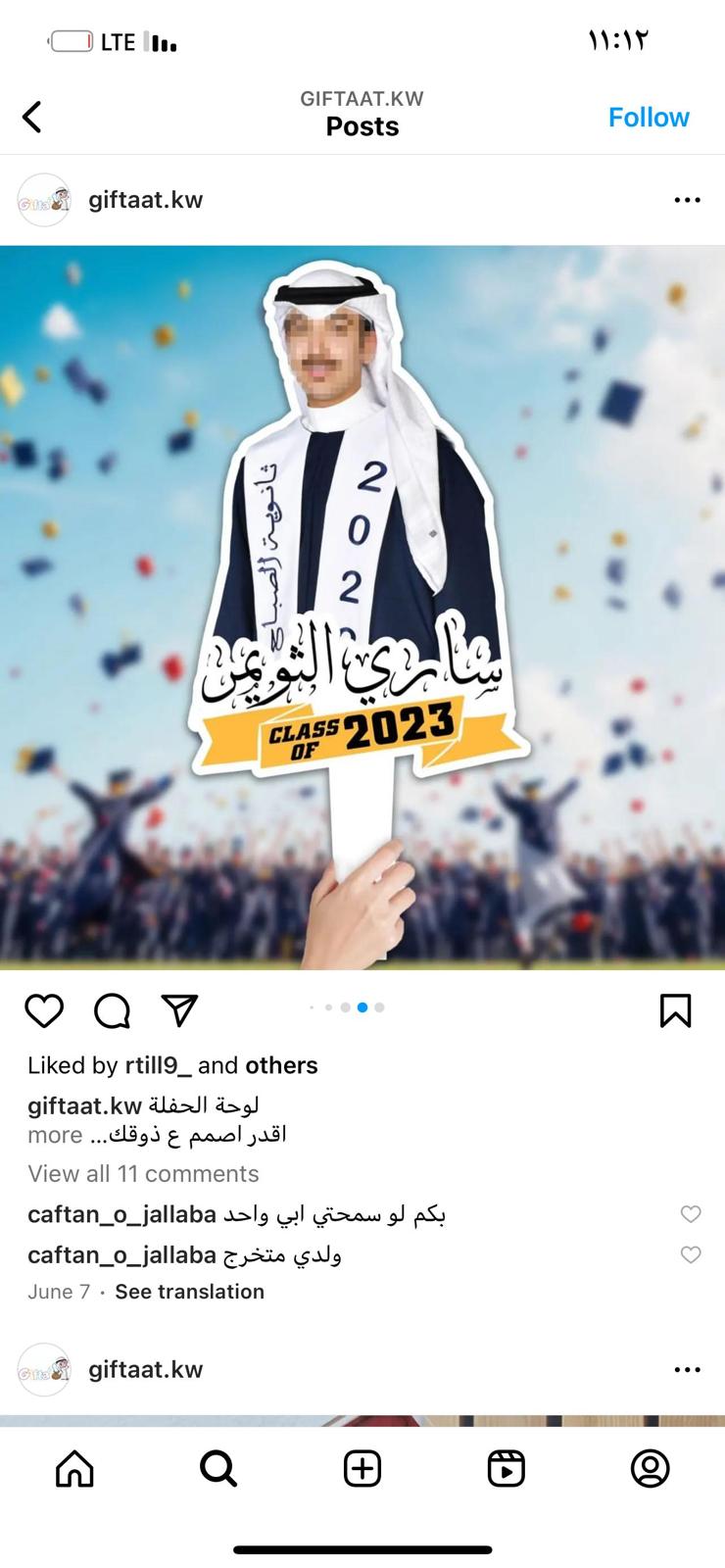Switch to the Search tab
The image size is (725, 1568).
click(218, 1469)
